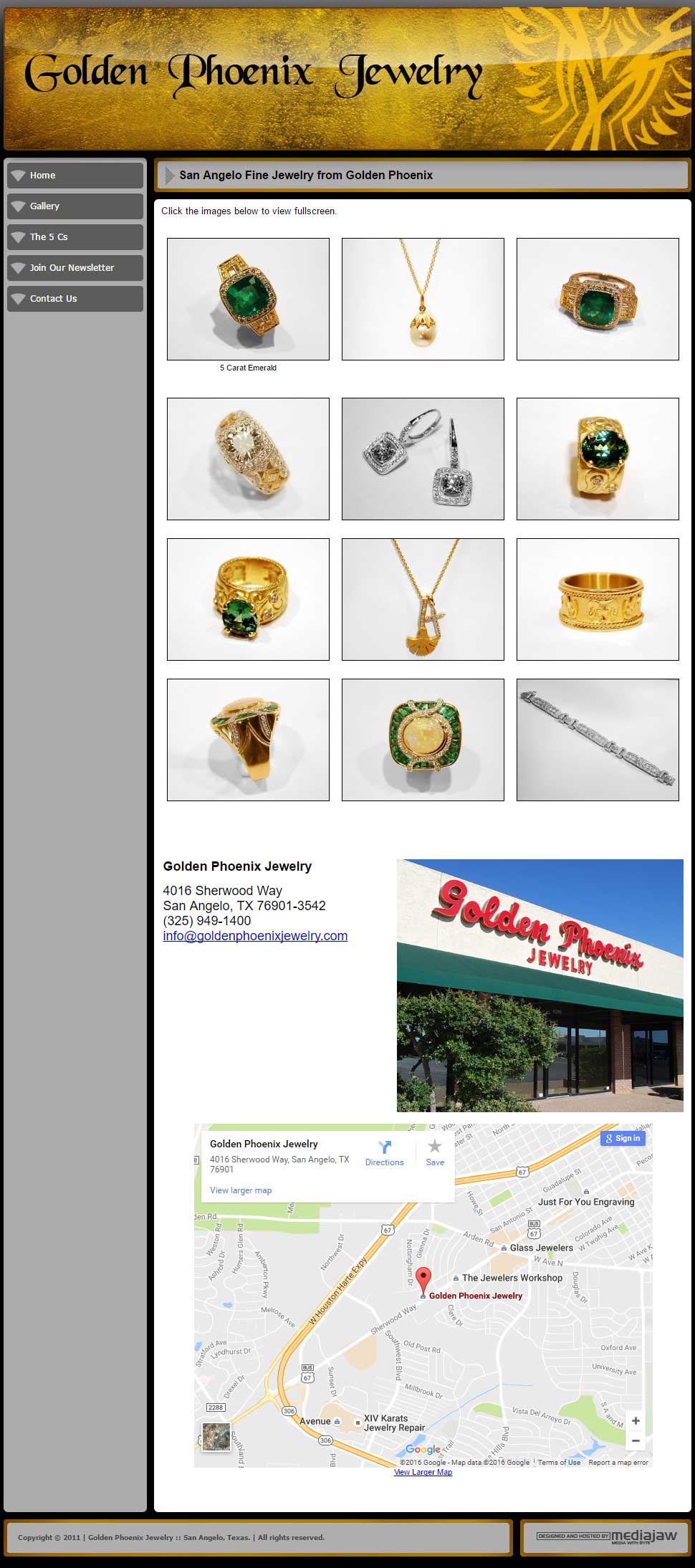Image resolution: width=695 pixels, height=1568 pixels.
Task: Zoom out on the map
Action: pyautogui.click(x=636, y=1440)
